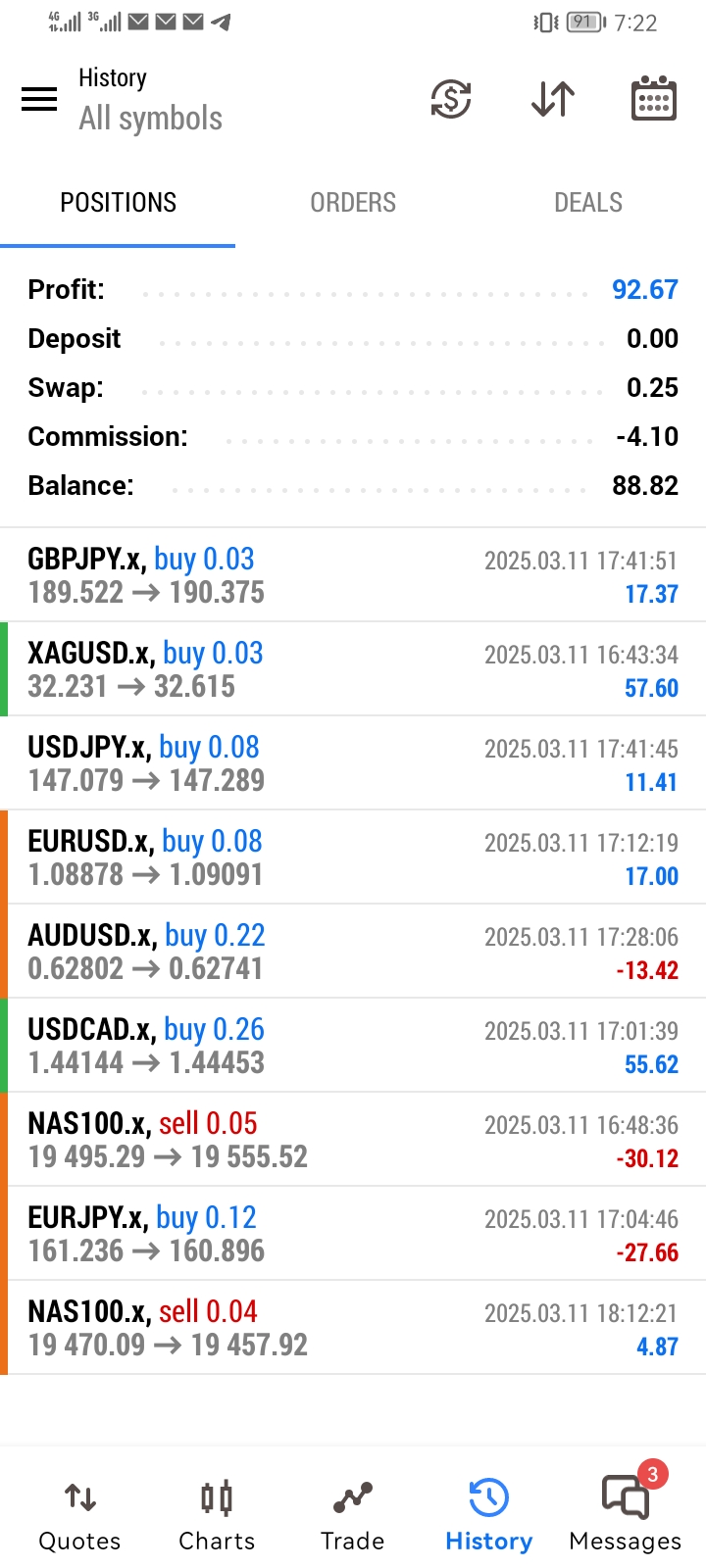The height and width of the screenshot is (1568, 706).
Task: Open the hamburger drawer menu
Action: tap(39, 99)
